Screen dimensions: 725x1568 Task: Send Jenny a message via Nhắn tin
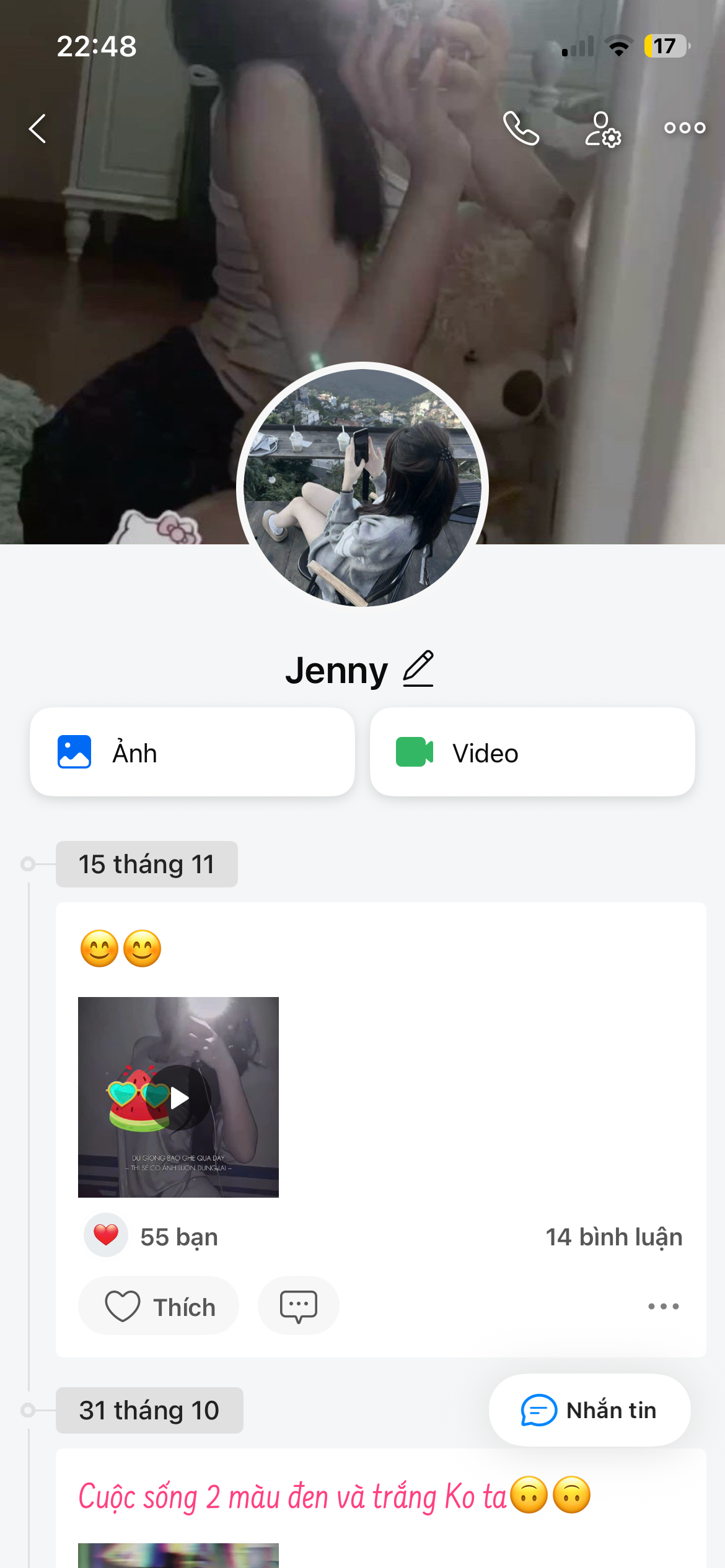coord(589,1410)
